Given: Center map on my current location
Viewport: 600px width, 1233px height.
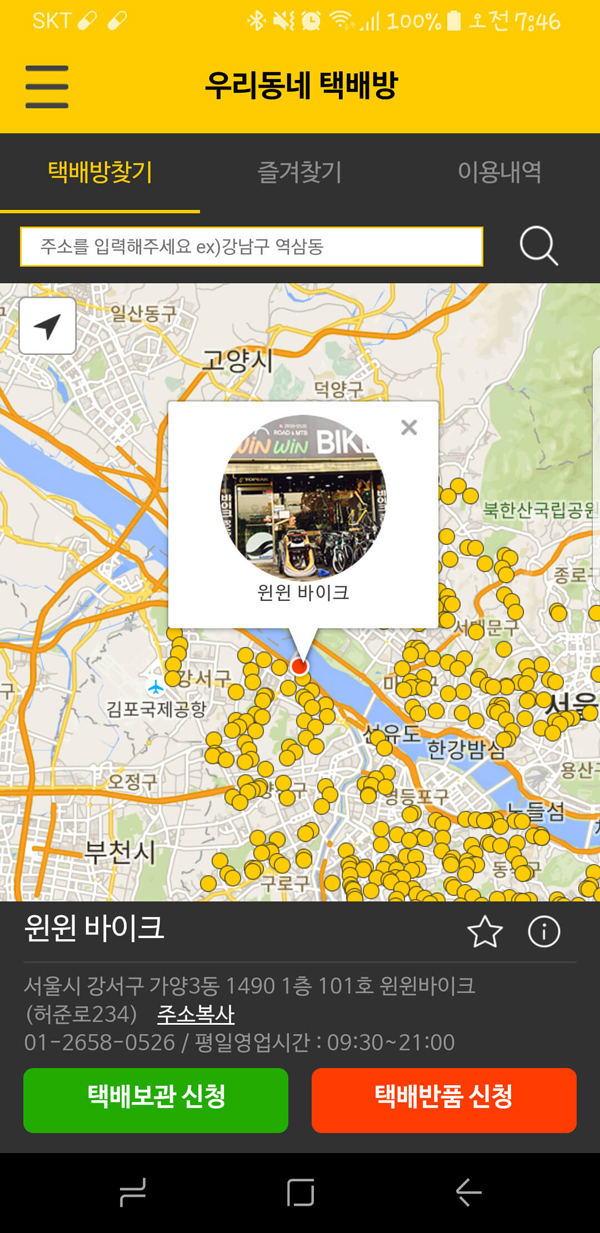Looking at the screenshot, I should (x=48, y=326).
